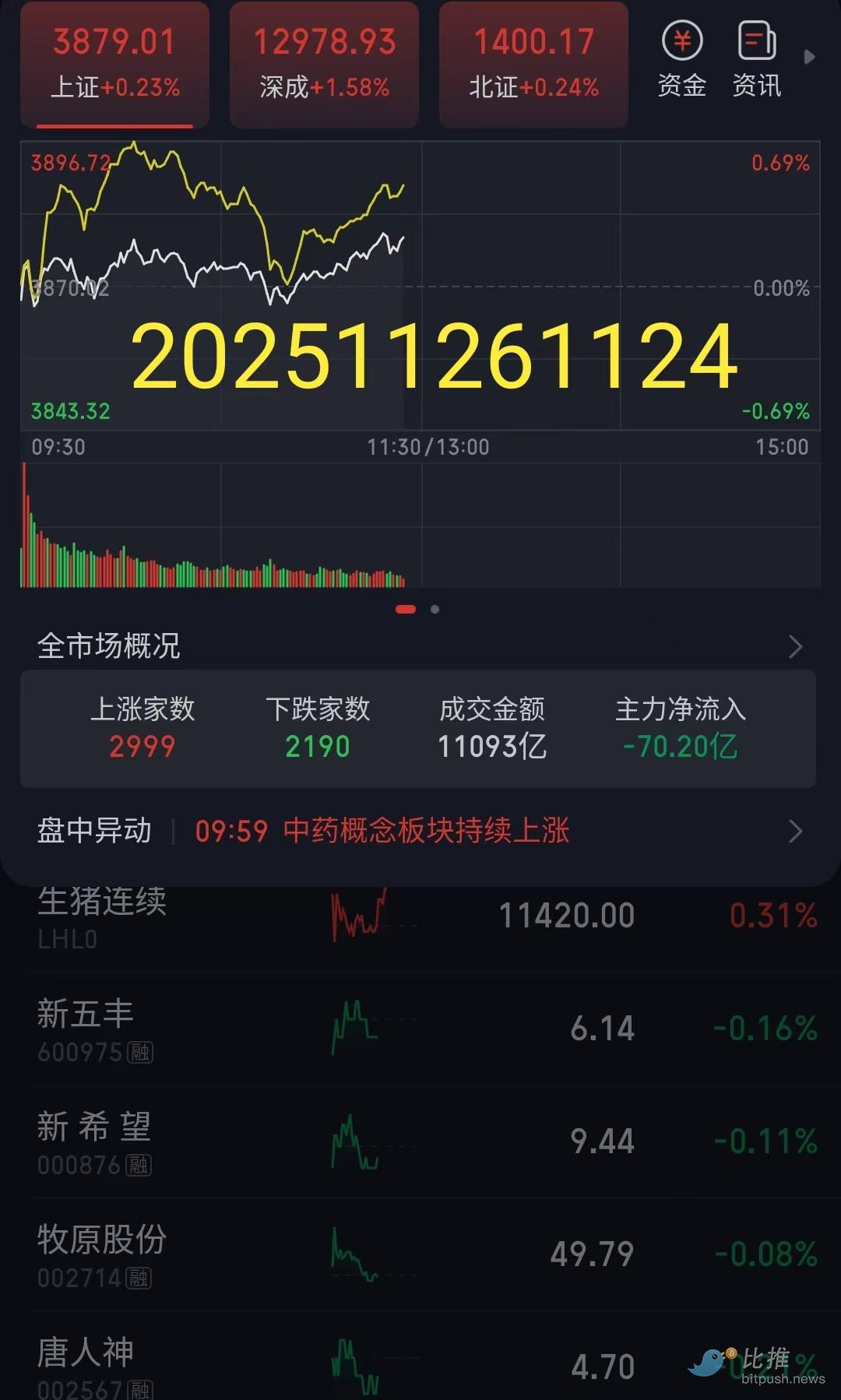View 新五丰 600975 stock details

click(x=420, y=1029)
